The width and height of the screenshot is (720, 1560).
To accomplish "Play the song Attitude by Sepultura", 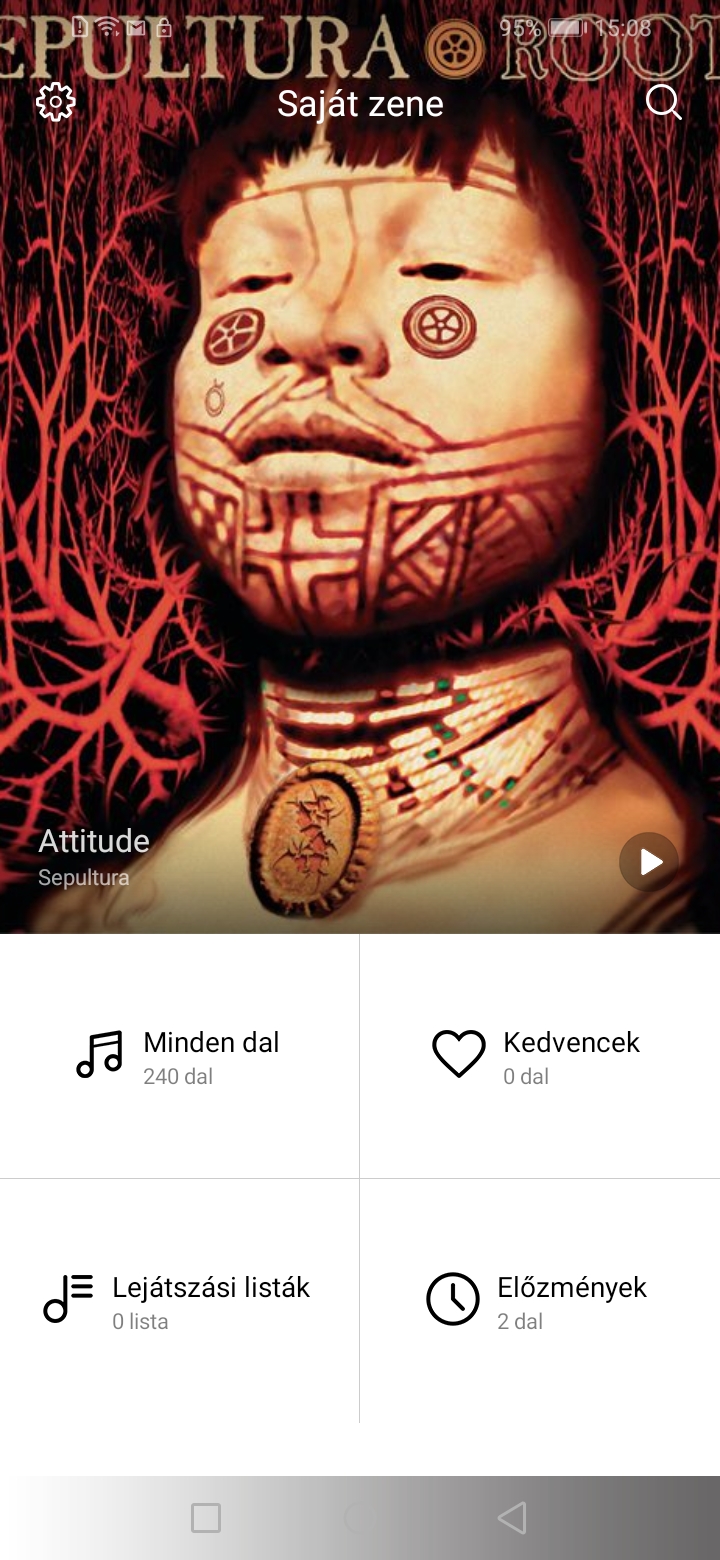I will 649,861.
